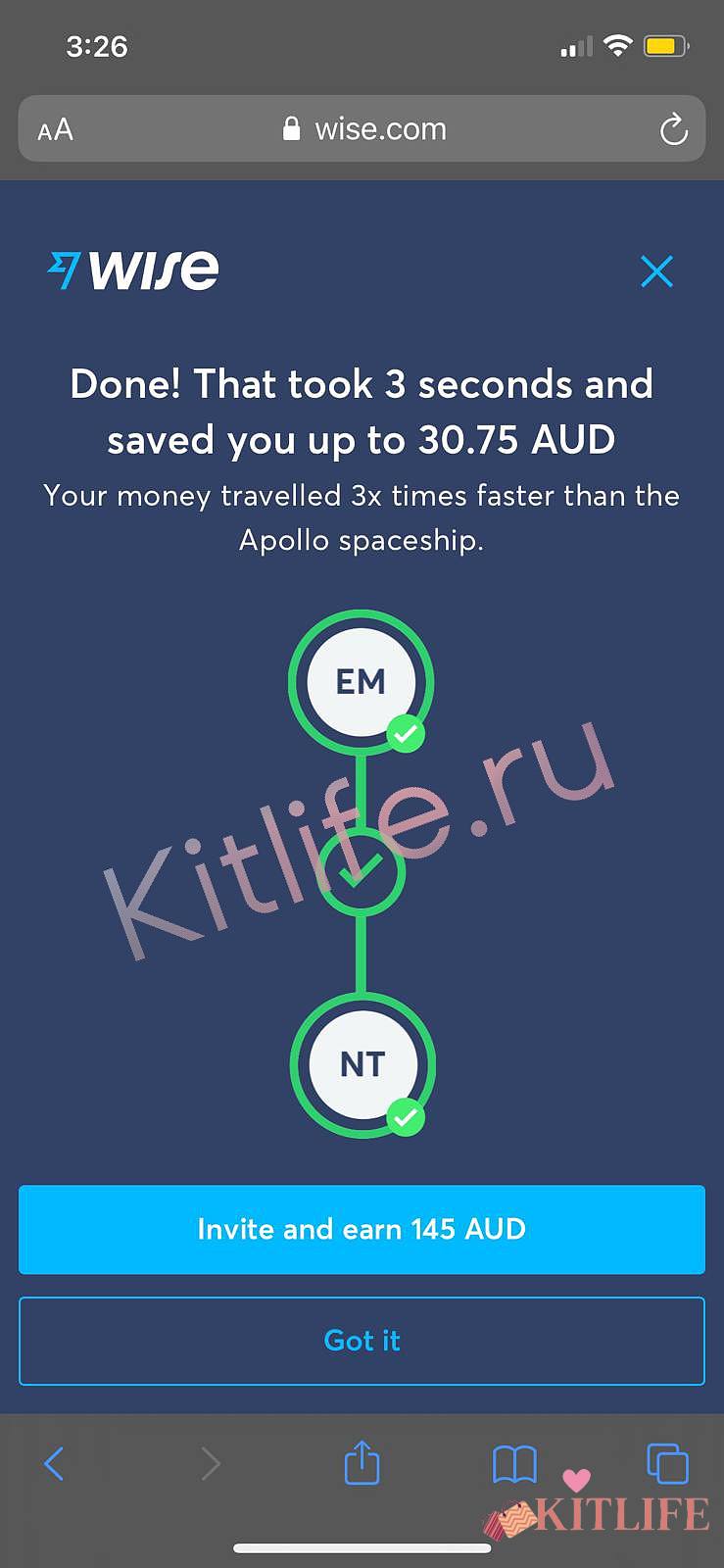Open Safari bookmarks
The image size is (724, 1568).
pos(514,1464)
